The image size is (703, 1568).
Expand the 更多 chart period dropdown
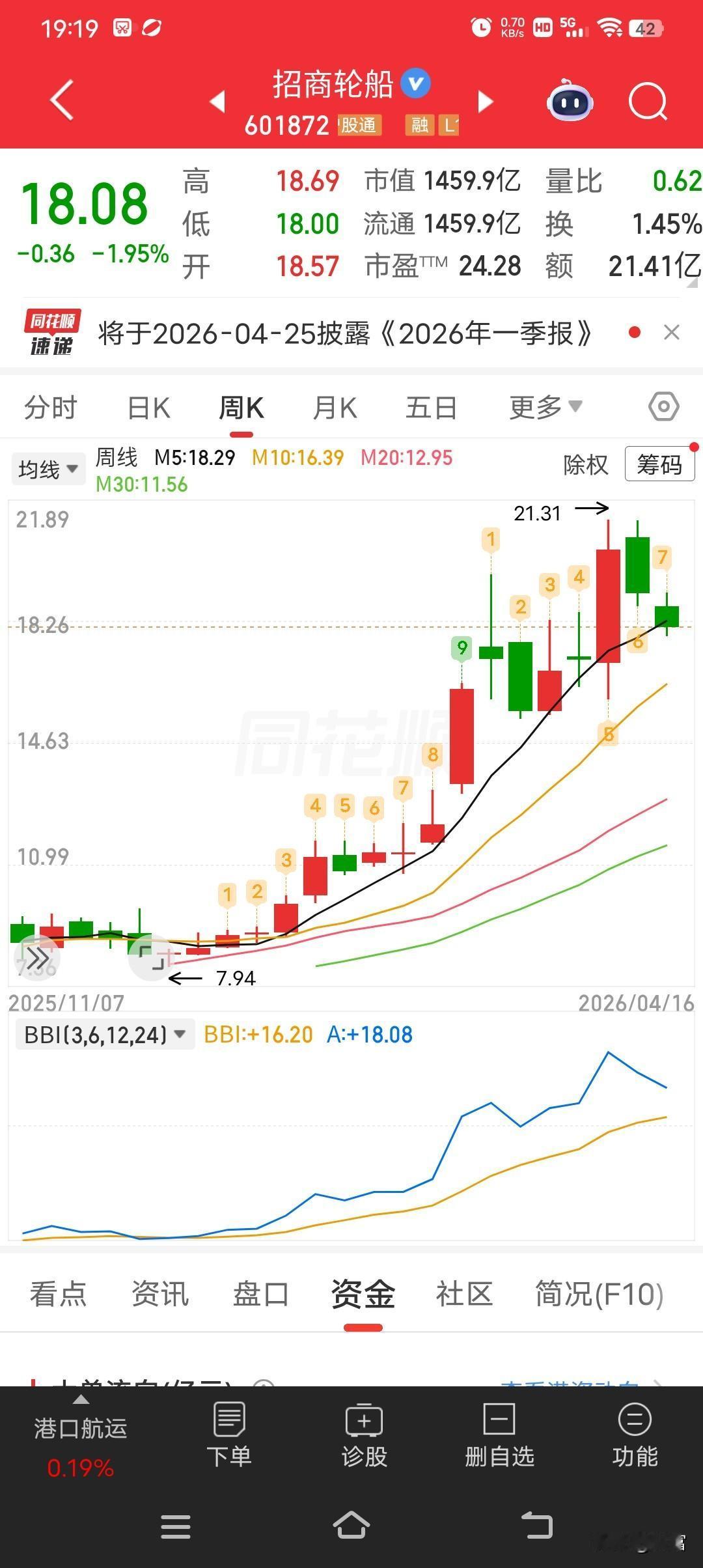pyautogui.click(x=545, y=408)
